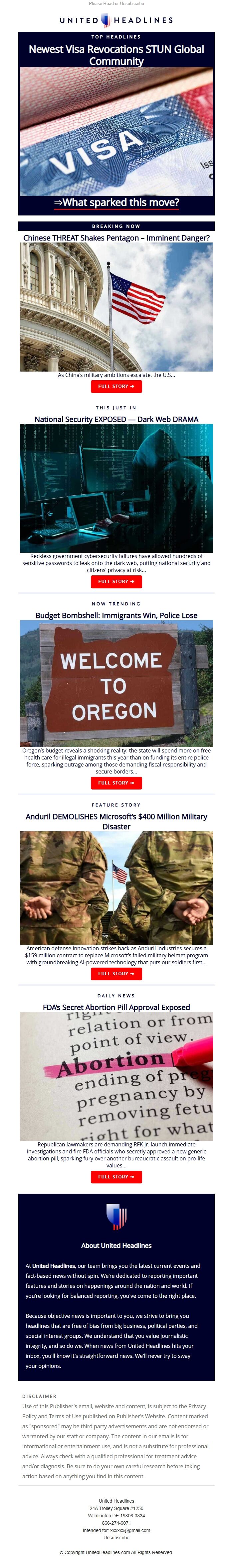Tap the highlighted Abortion dictionary image
The image size is (233, 1568).
coord(116,1076)
